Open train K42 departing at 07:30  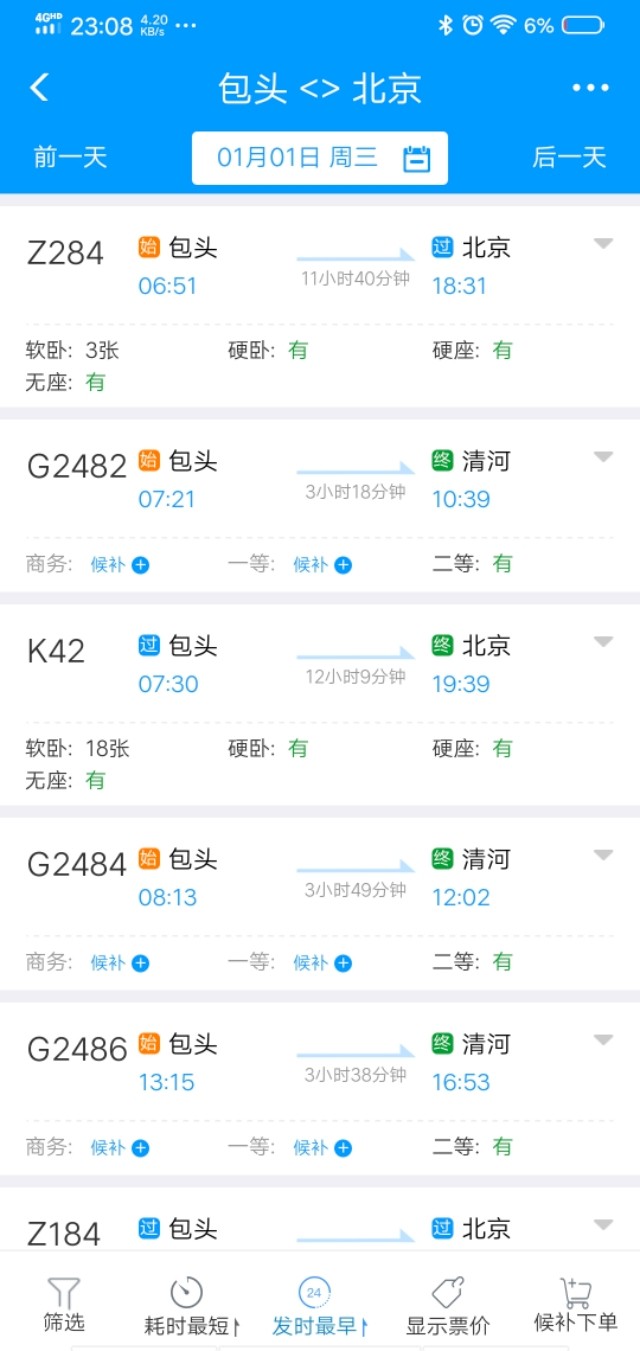56,652
